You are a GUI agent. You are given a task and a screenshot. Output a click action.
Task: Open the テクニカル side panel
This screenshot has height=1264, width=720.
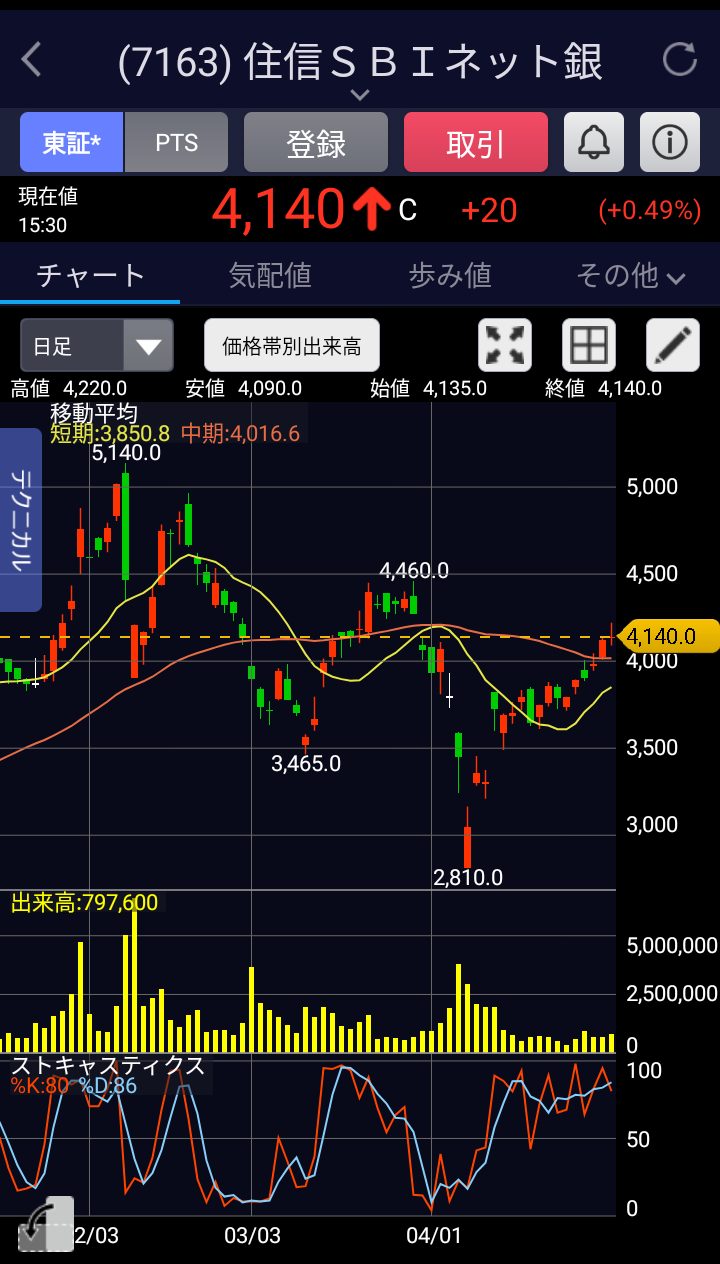[x=21, y=520]
